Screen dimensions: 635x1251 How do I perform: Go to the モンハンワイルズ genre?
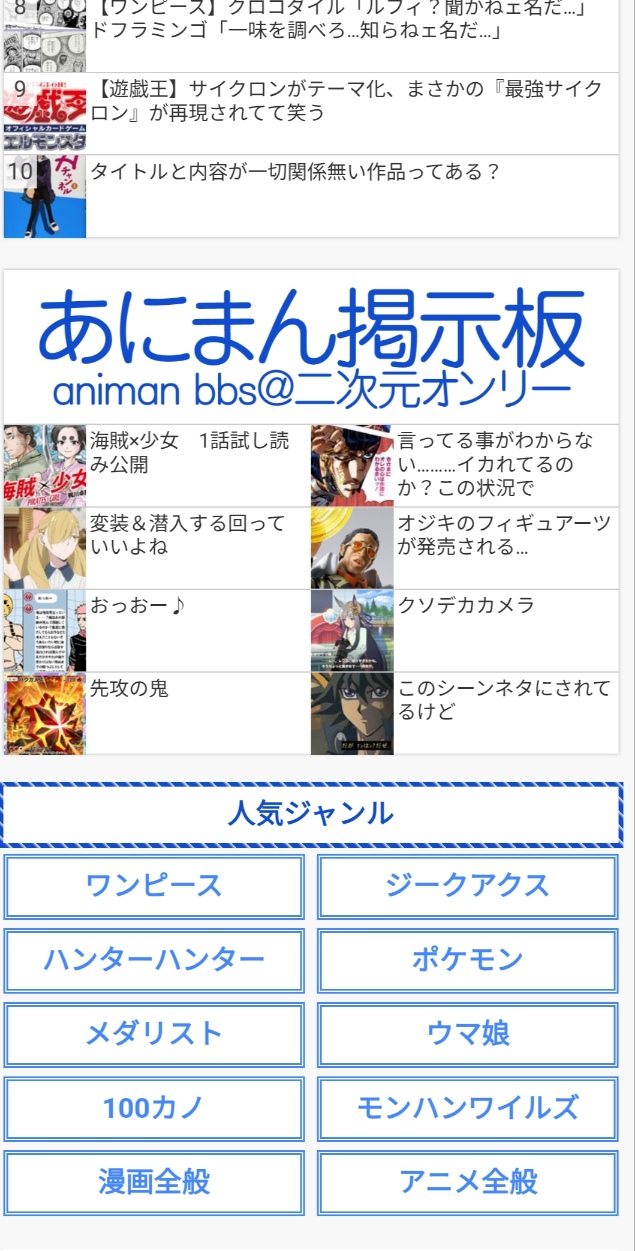point(468,1108)
